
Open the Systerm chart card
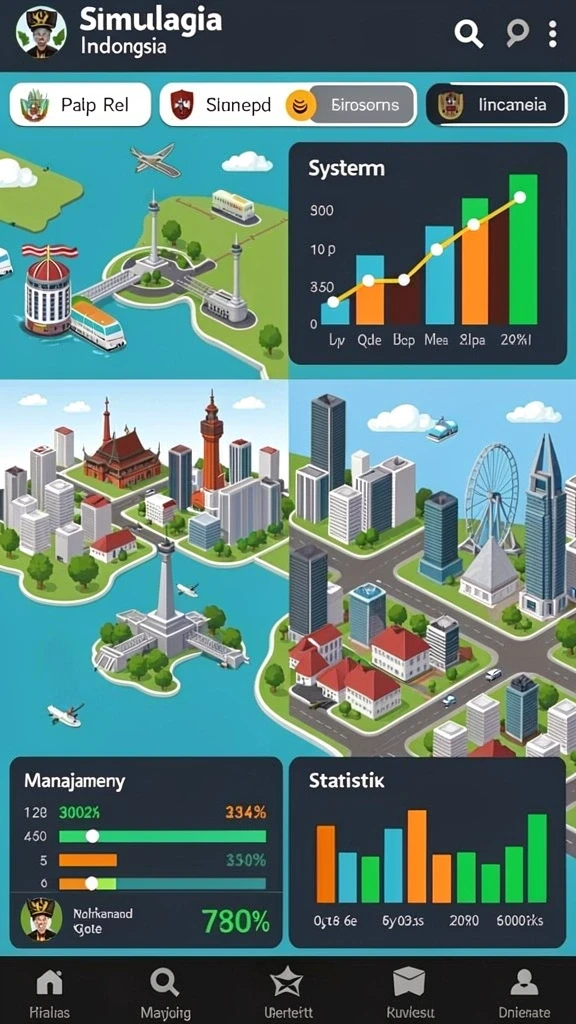coord(428,253)
